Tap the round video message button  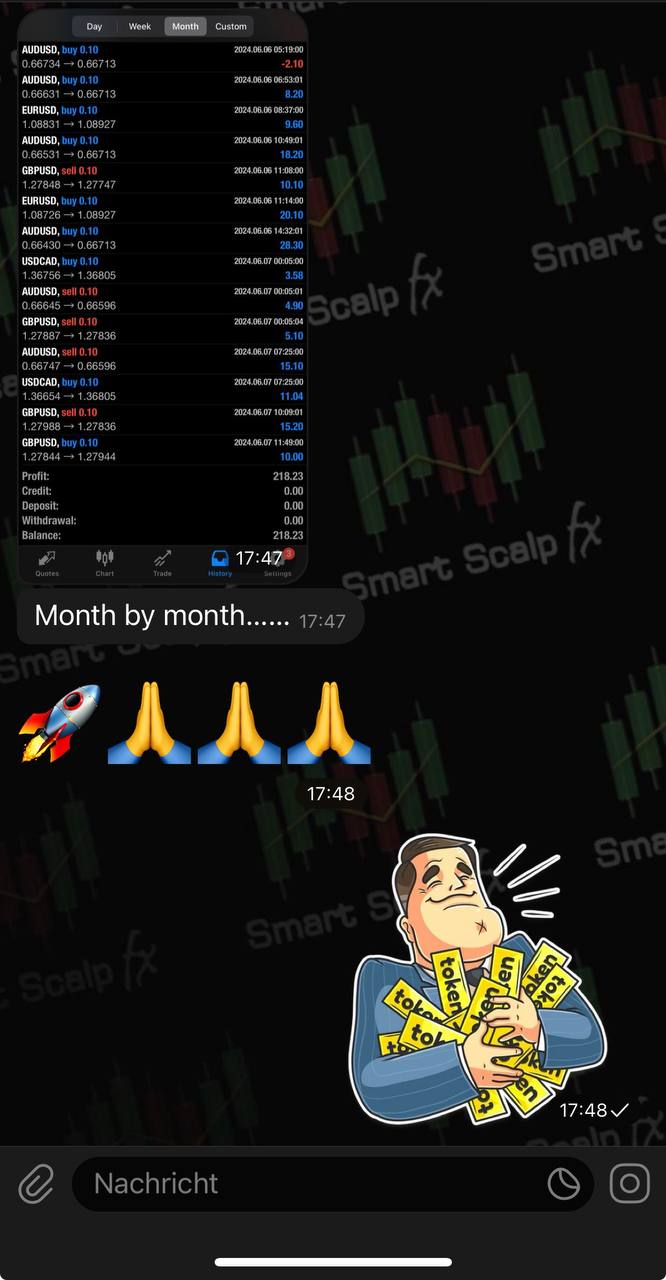(x=630, y=1184)
